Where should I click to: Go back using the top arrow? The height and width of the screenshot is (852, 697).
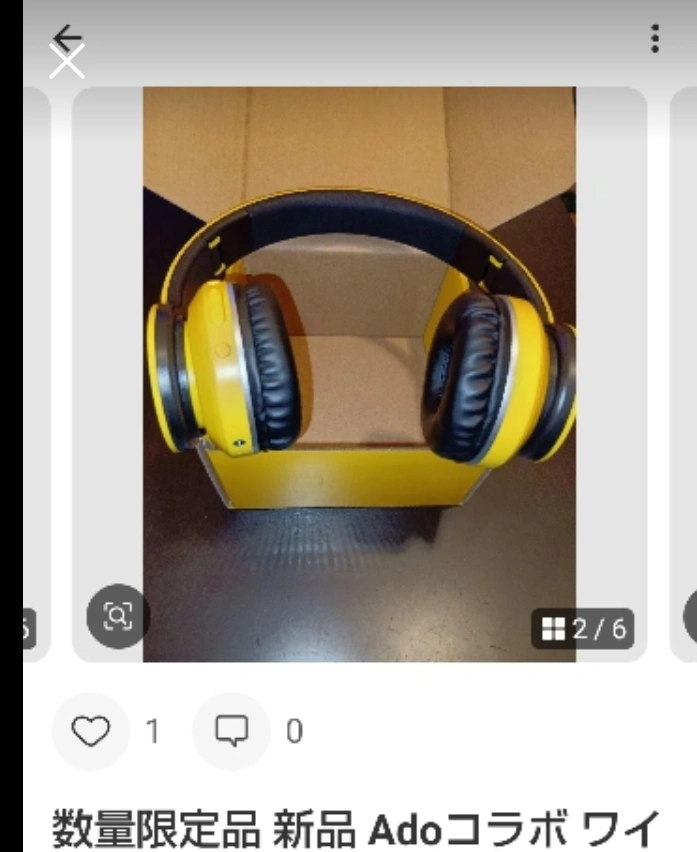pyautogui.click(x=67, y=38)
